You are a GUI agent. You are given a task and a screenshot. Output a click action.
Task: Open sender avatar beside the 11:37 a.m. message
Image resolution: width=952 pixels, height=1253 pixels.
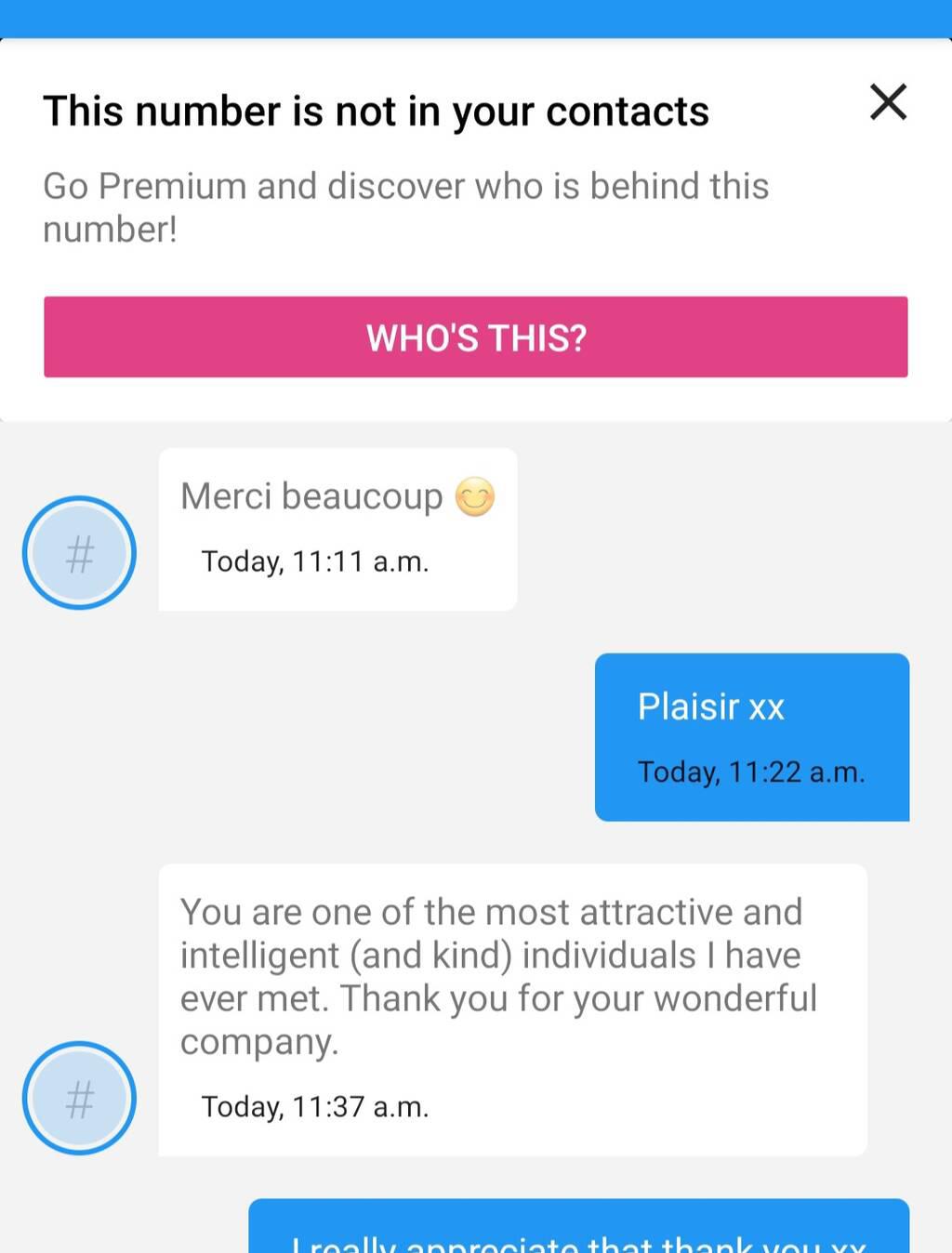point(80,1098)
